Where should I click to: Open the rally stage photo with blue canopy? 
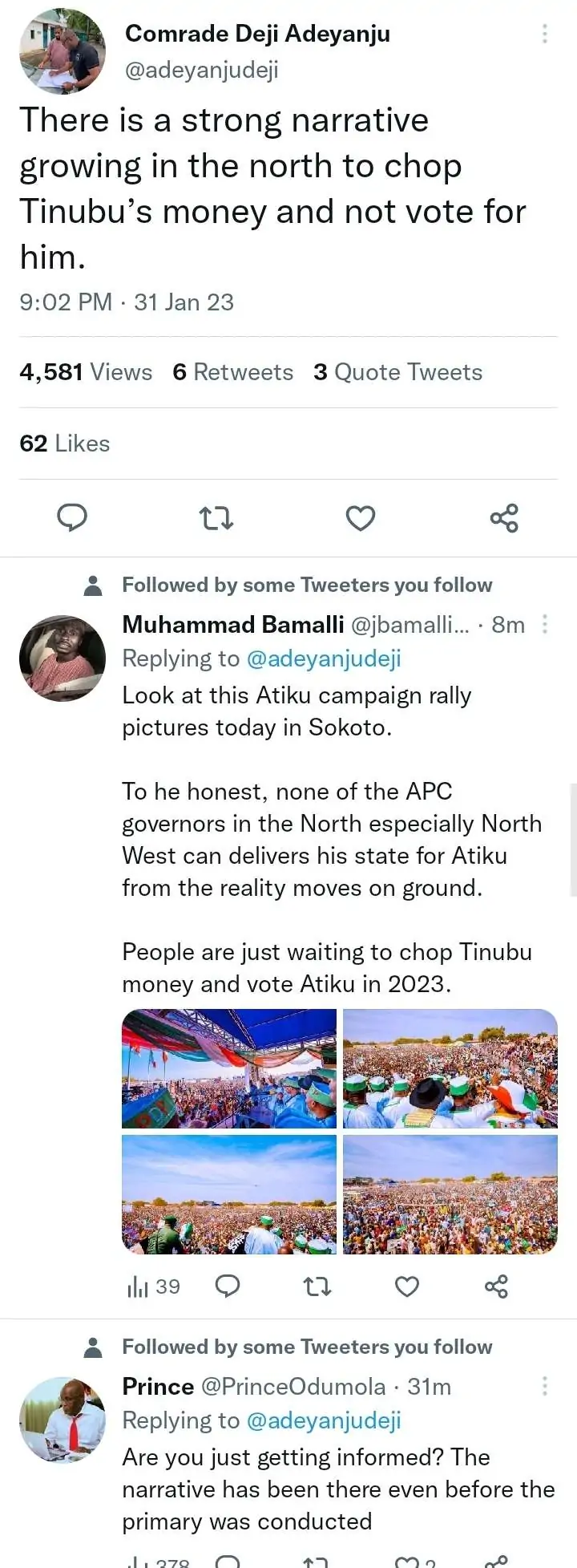[229, 1068]
